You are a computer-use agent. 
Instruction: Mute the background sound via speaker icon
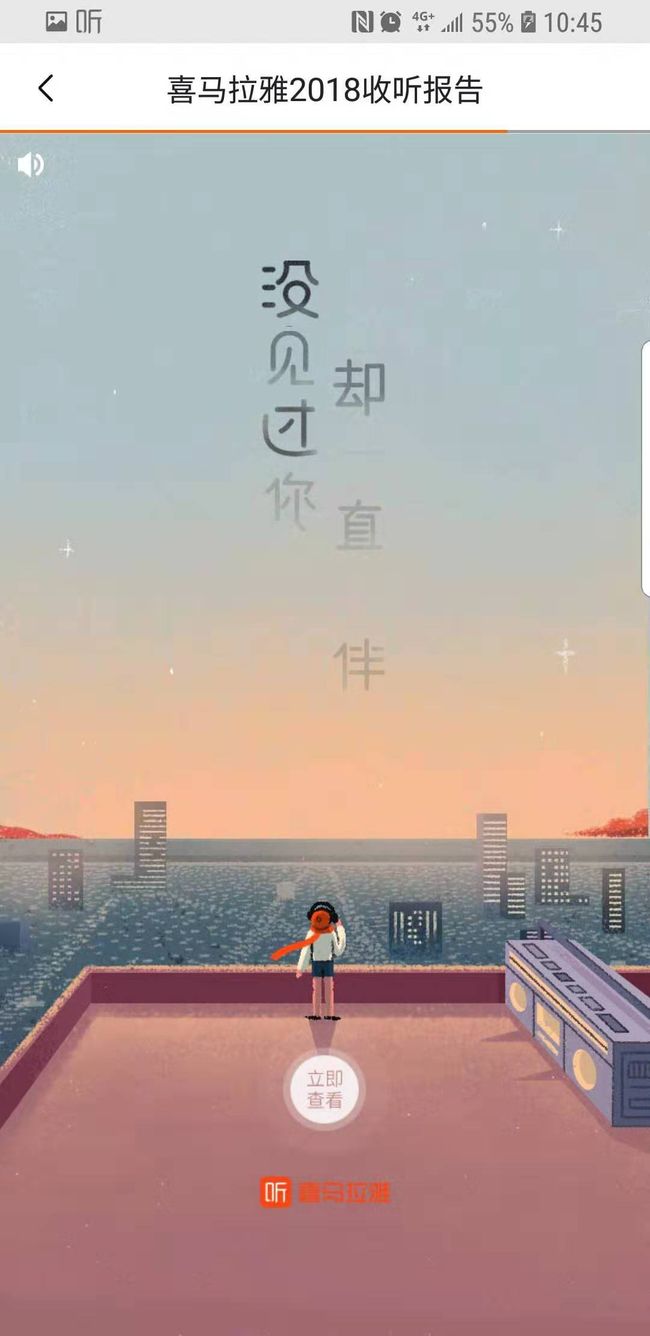31,164
